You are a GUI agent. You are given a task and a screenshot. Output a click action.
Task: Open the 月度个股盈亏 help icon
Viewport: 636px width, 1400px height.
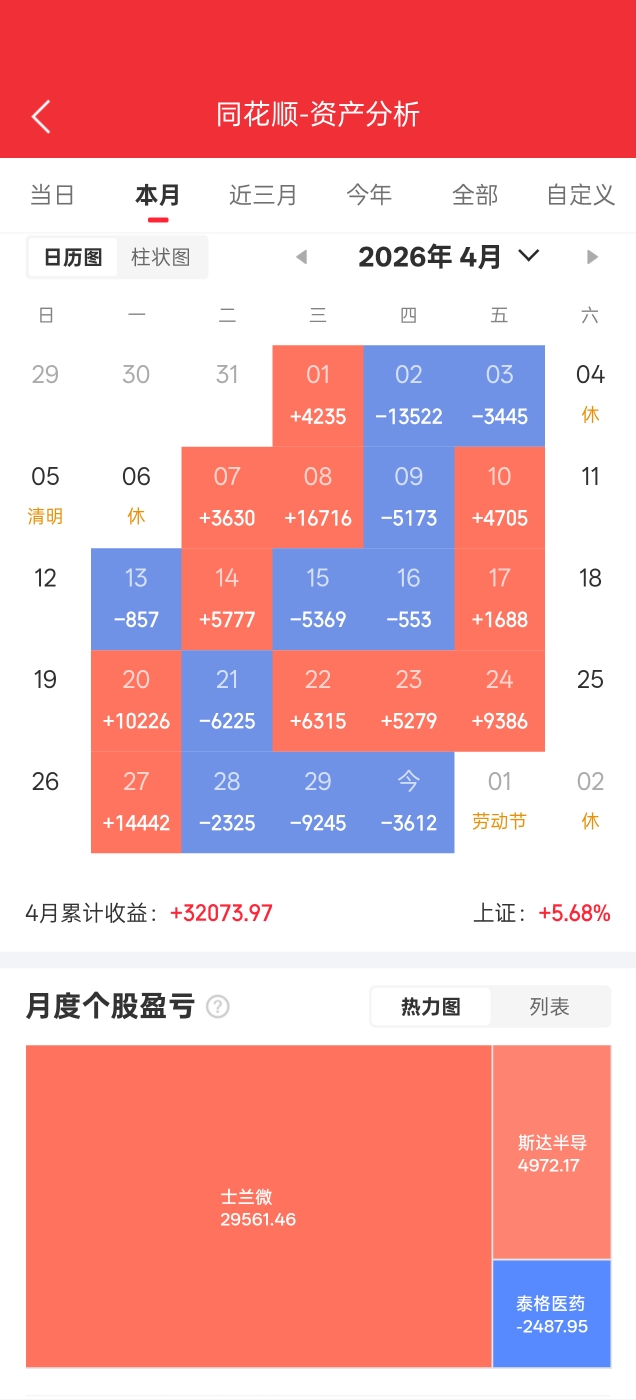tap(217, 1007)
